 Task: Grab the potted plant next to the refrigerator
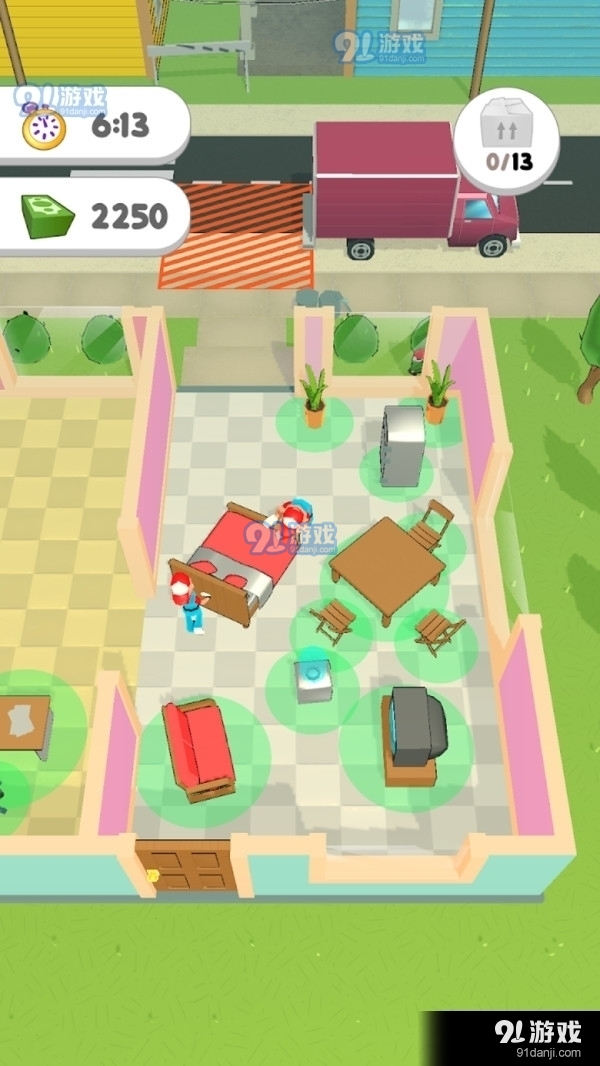(437, 391)
